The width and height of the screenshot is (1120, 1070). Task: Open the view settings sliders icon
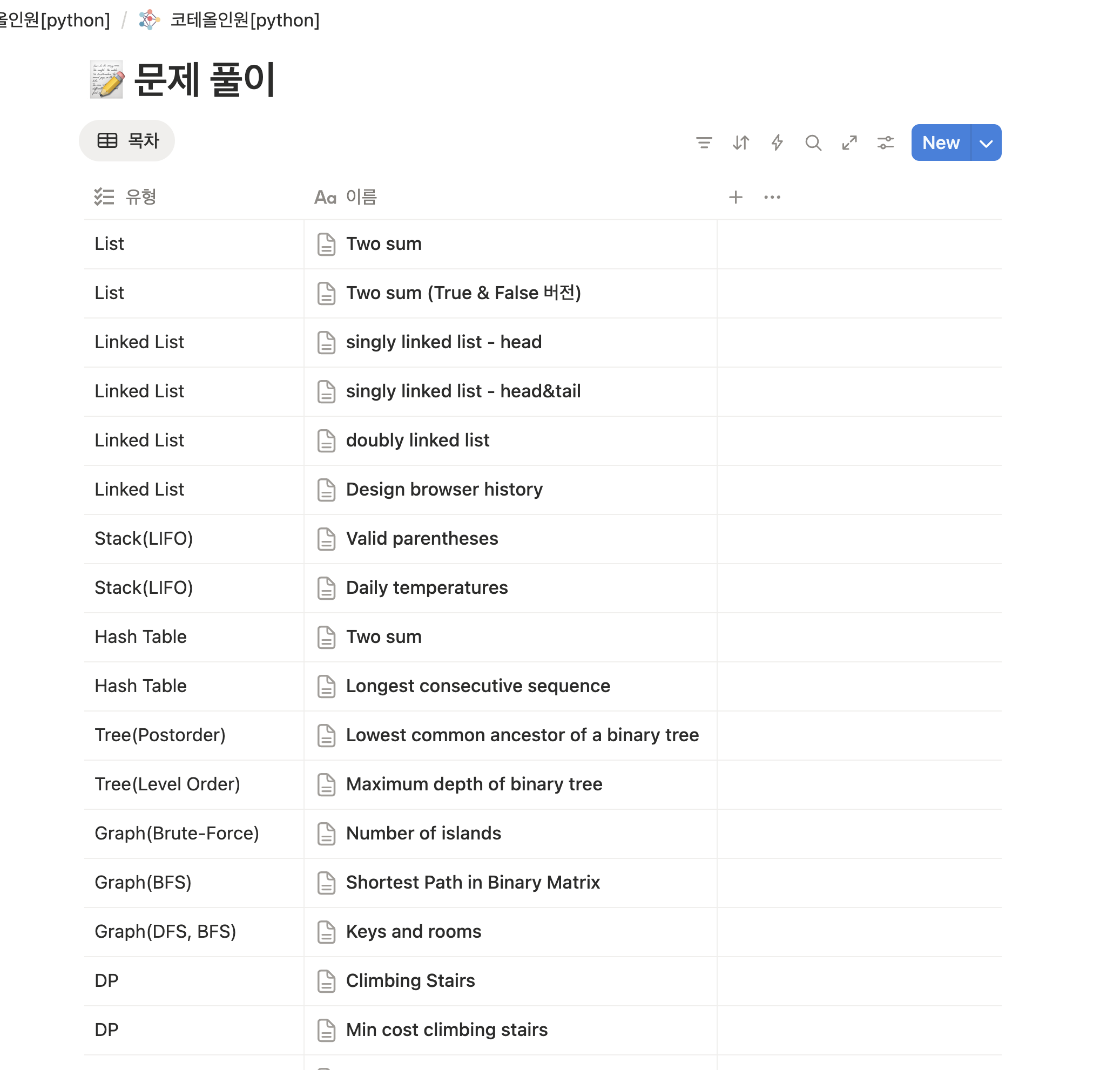click(x=885, y=143)
